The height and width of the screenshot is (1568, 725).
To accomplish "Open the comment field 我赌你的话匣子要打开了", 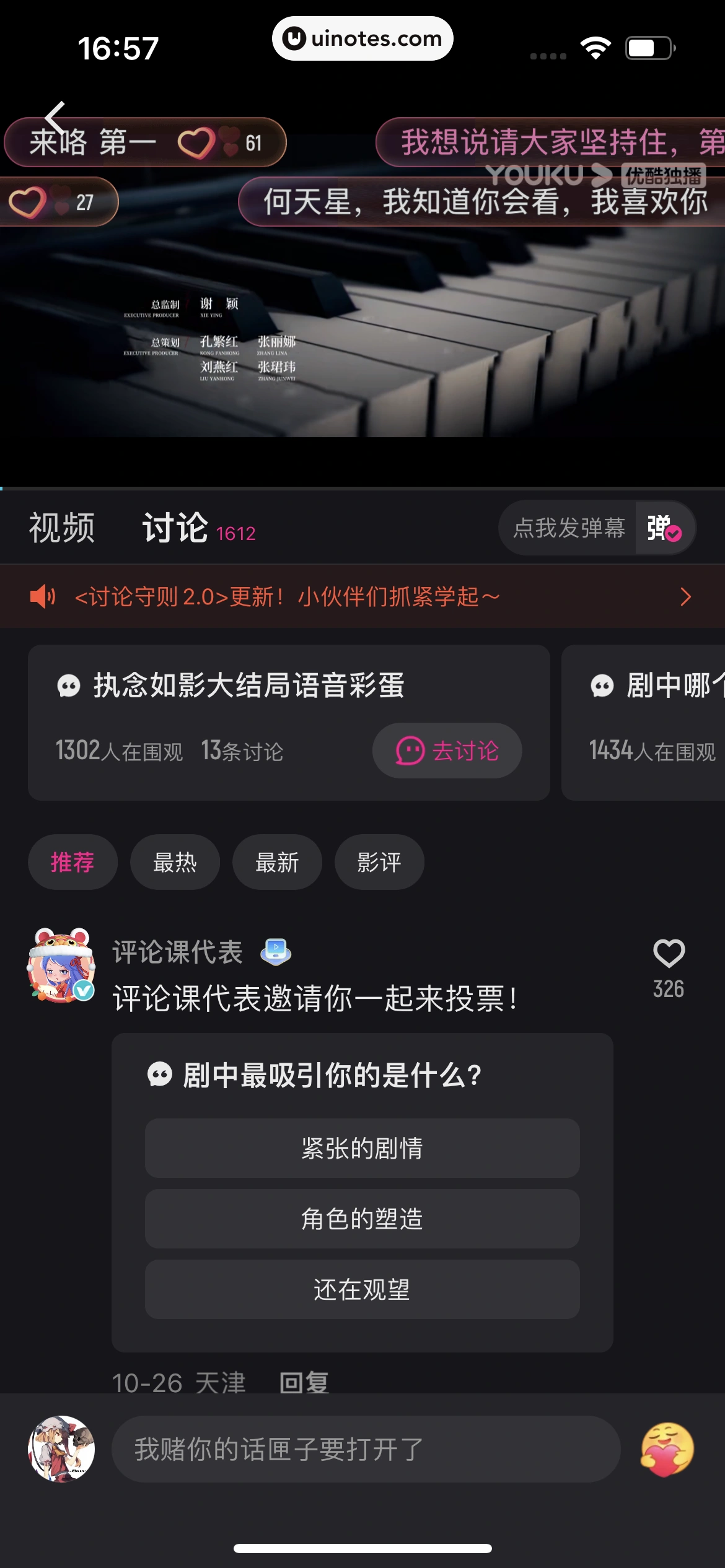I will point(366,1448).
